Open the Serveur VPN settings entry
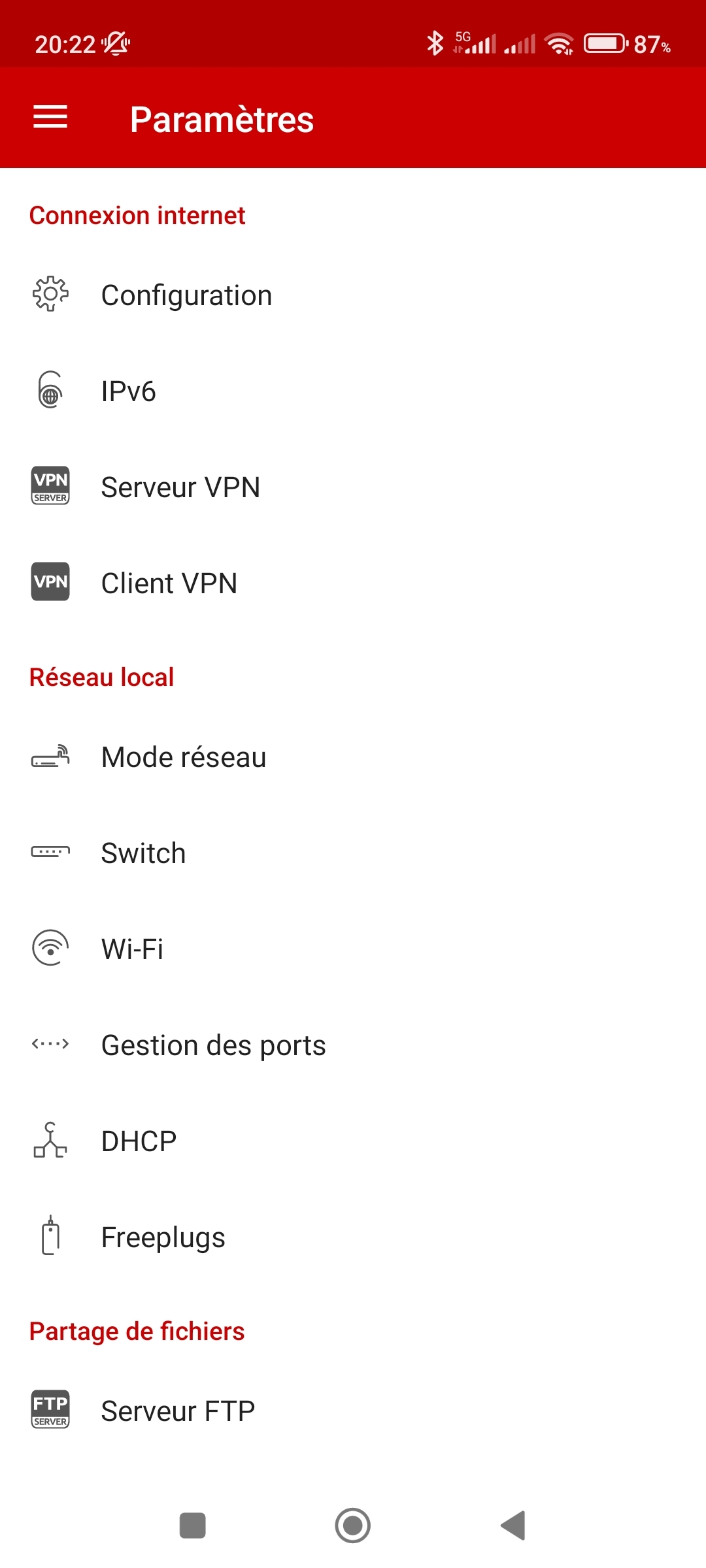The width and height of the screenshot is (706, 1568). 180,486
